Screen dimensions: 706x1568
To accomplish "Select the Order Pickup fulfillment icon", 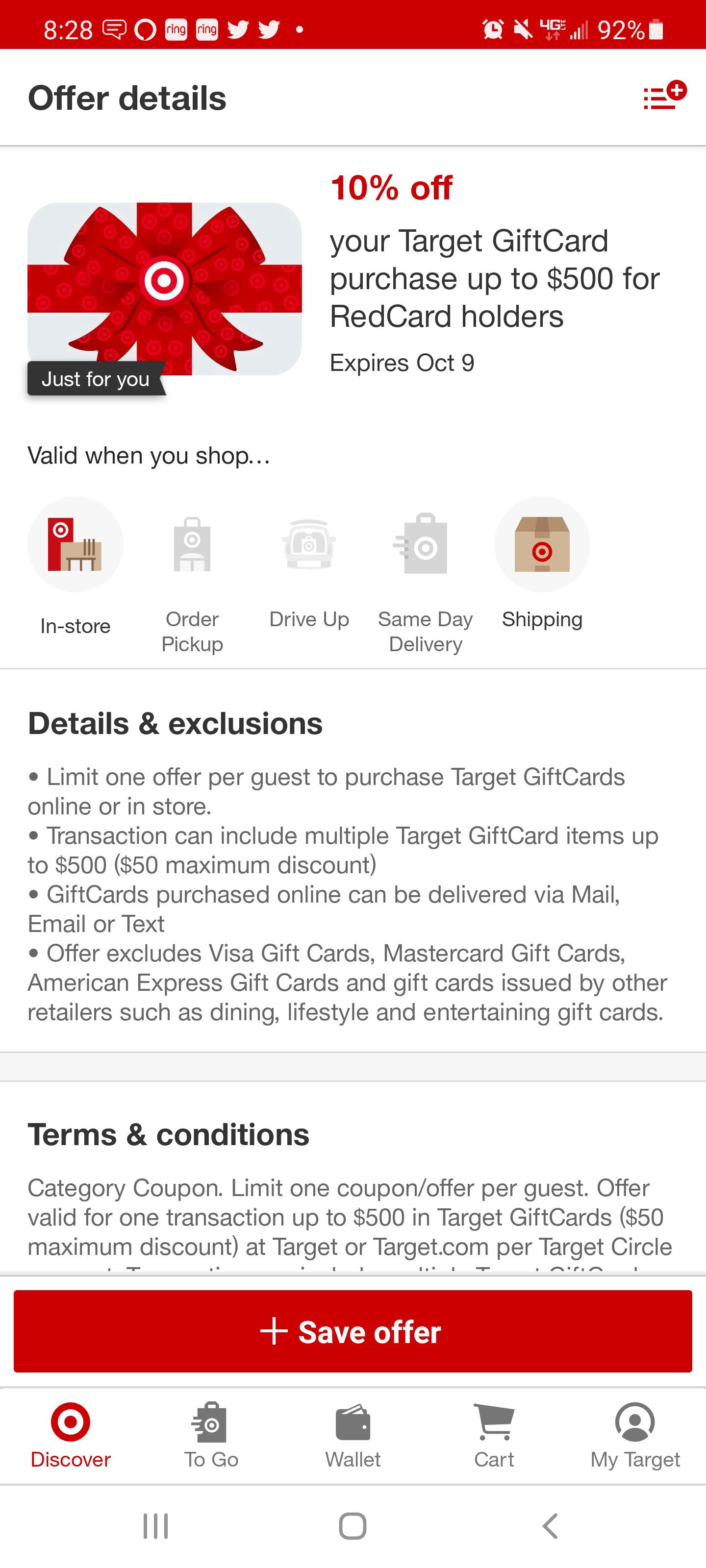I will click(192, 543).
